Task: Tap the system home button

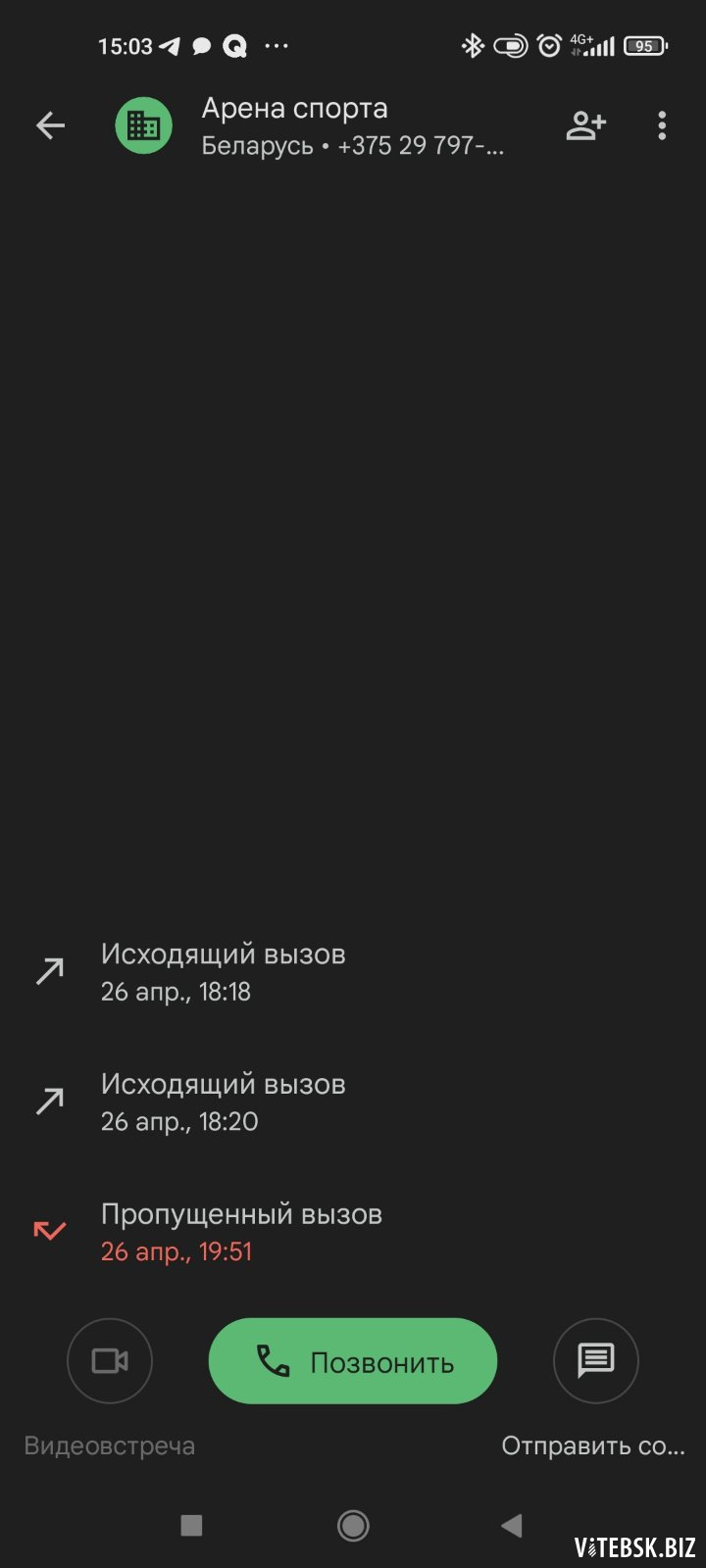Action: (x=353, y=1525)
